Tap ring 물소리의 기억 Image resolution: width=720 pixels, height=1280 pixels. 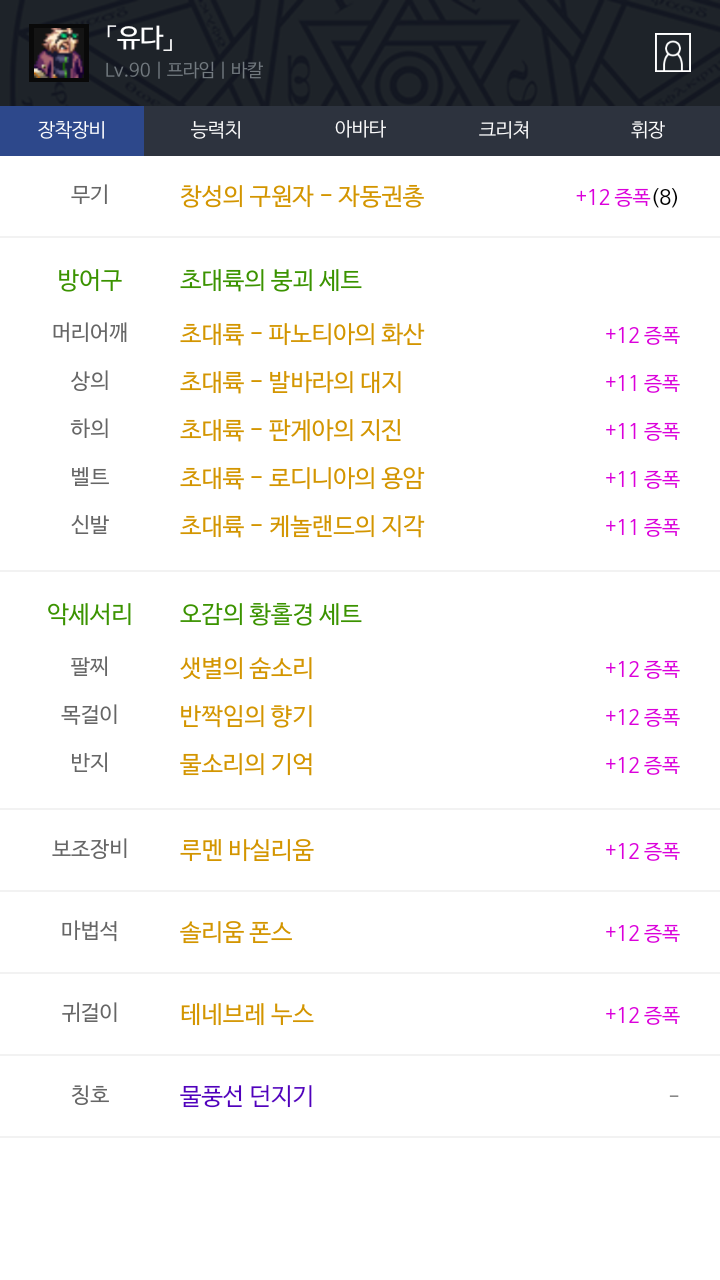click(246, 764)
